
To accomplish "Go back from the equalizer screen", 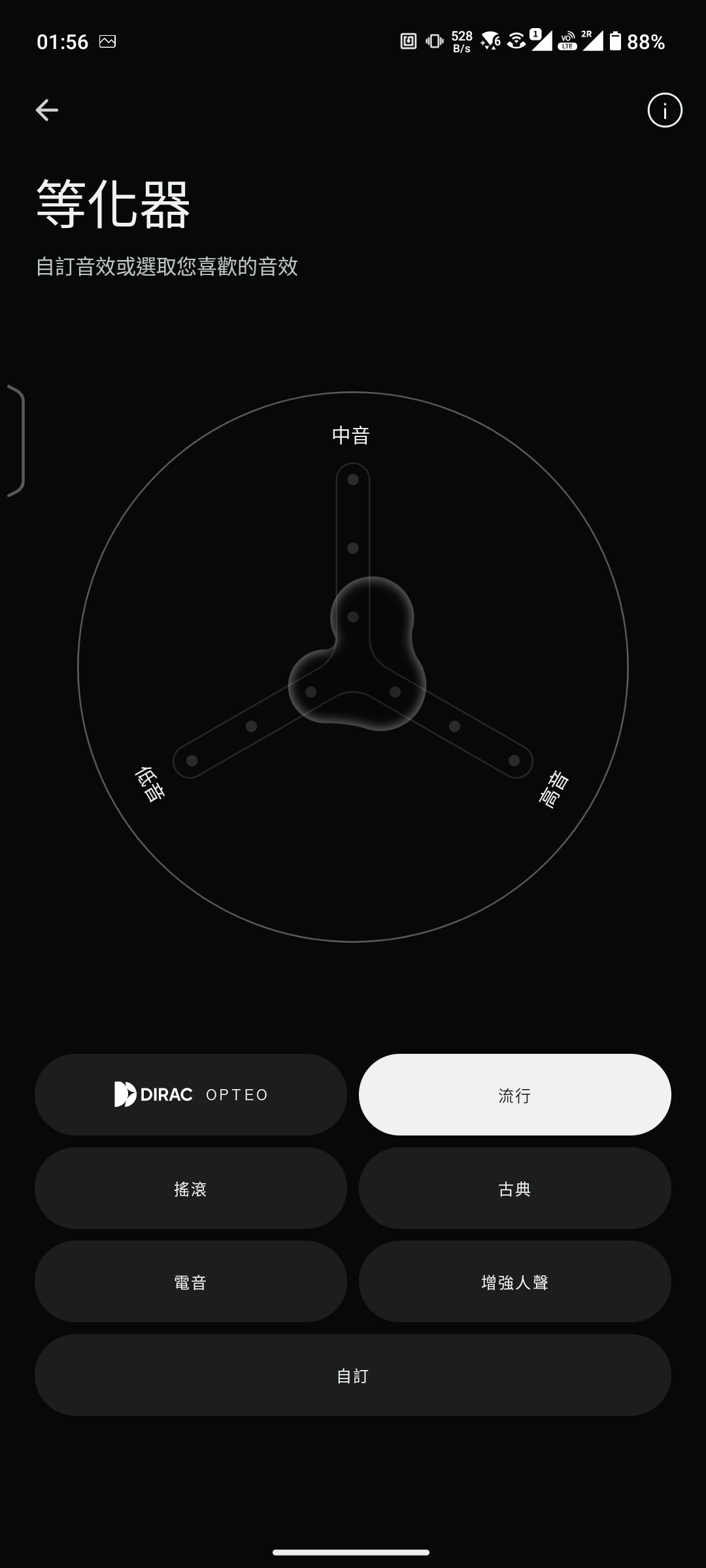I will (x=47, y=110).
